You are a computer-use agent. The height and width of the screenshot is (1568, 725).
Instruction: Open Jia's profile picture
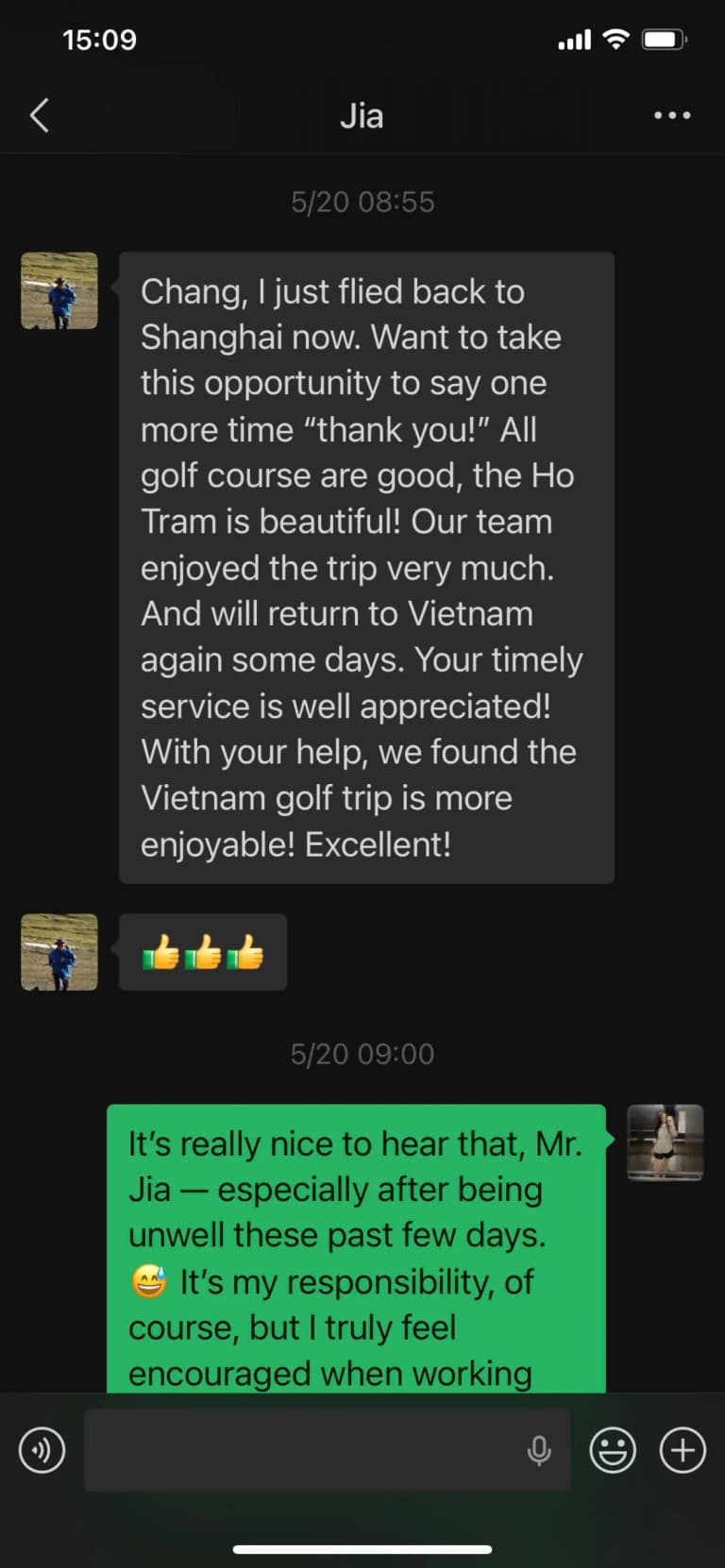click(x=59, y=291)
